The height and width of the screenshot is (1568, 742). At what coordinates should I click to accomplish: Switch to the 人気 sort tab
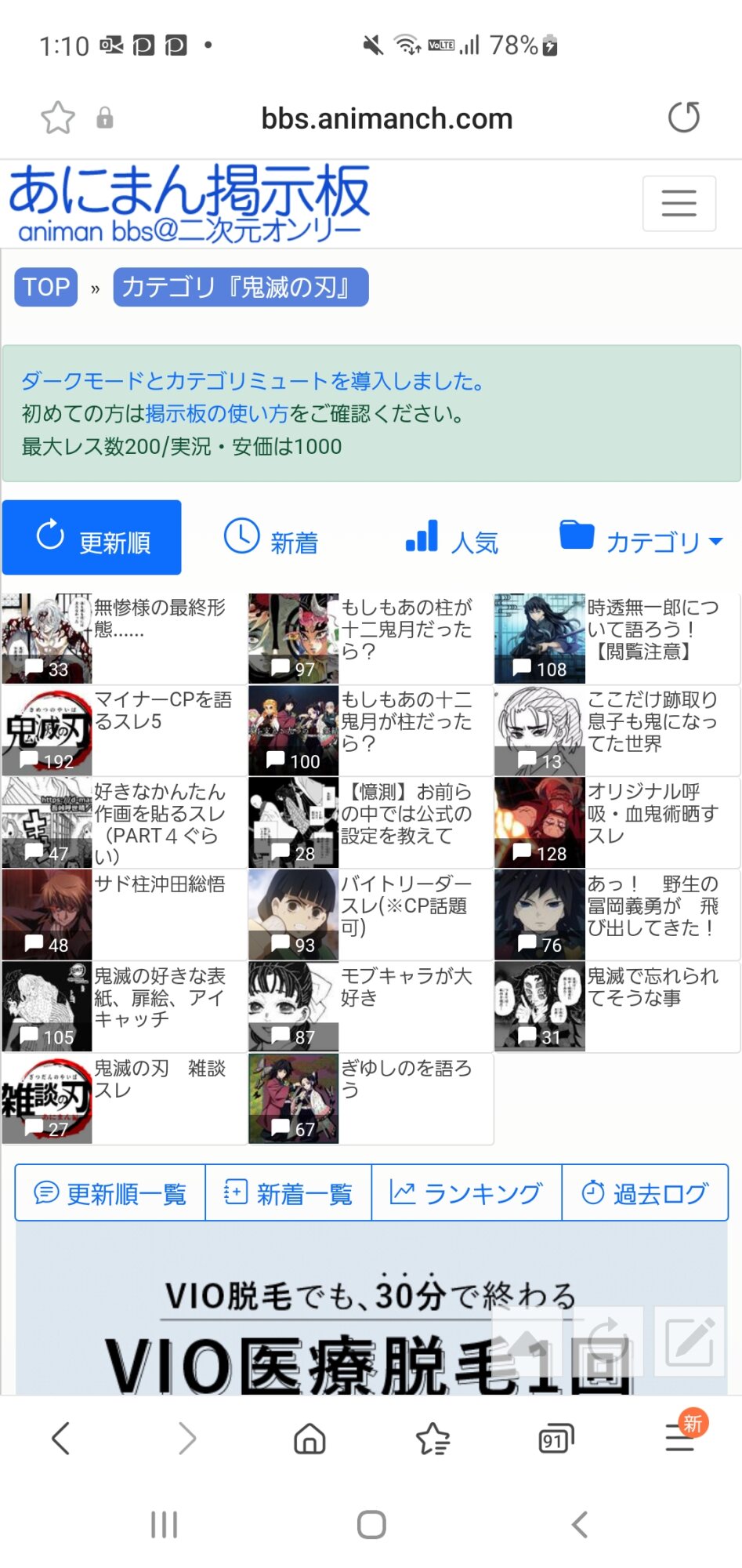452,539
